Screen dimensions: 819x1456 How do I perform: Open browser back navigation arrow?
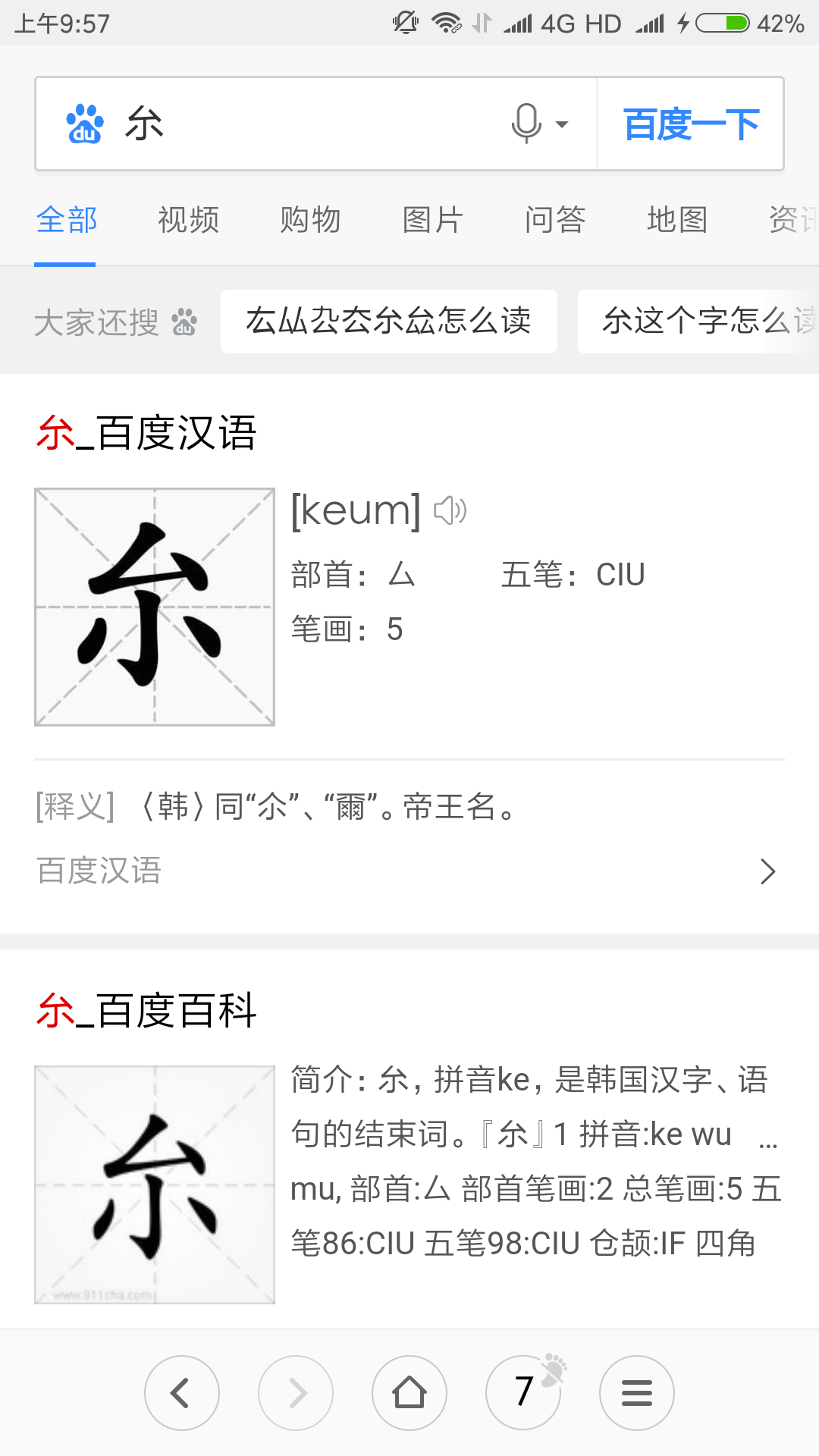tap(182, 1392)
